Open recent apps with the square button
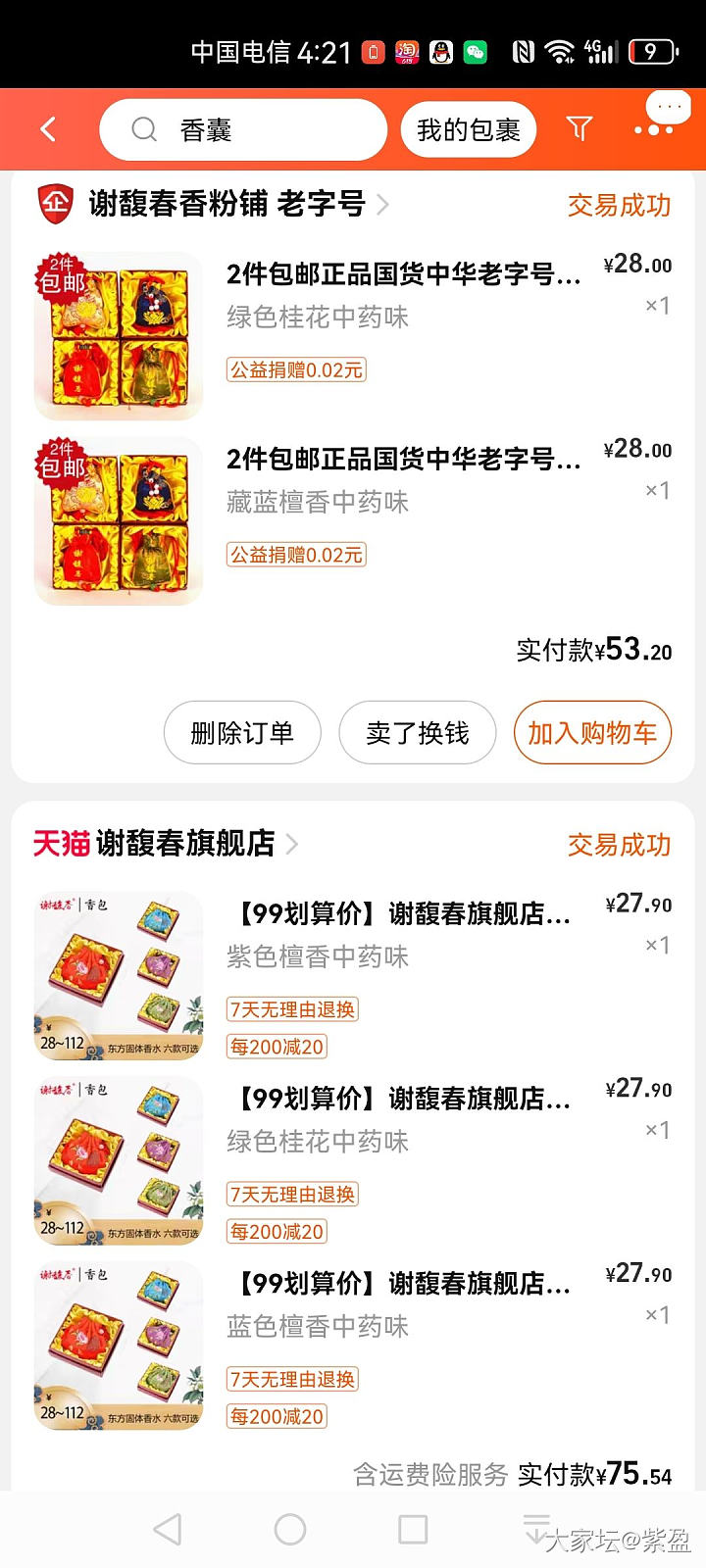Screen dimensions: 706x1568 [x=413, y=1529]
